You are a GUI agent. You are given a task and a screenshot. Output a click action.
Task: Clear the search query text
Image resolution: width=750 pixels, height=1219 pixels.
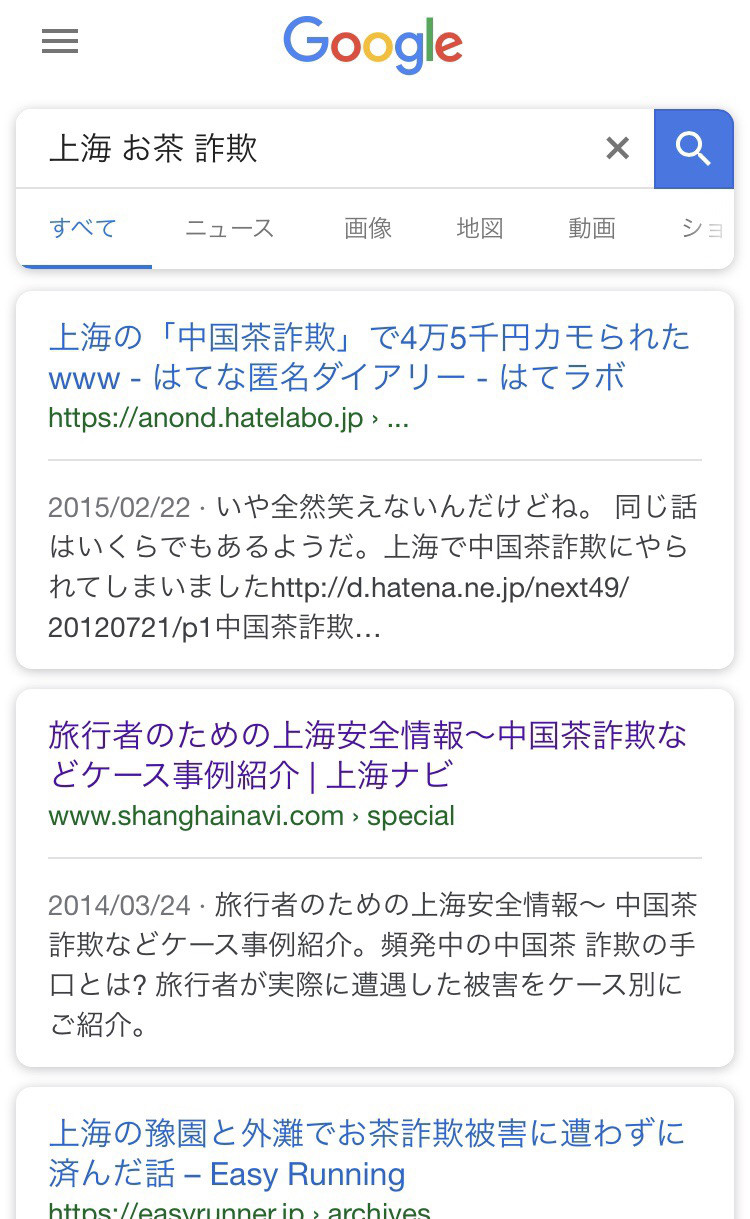tap(618, 149)
